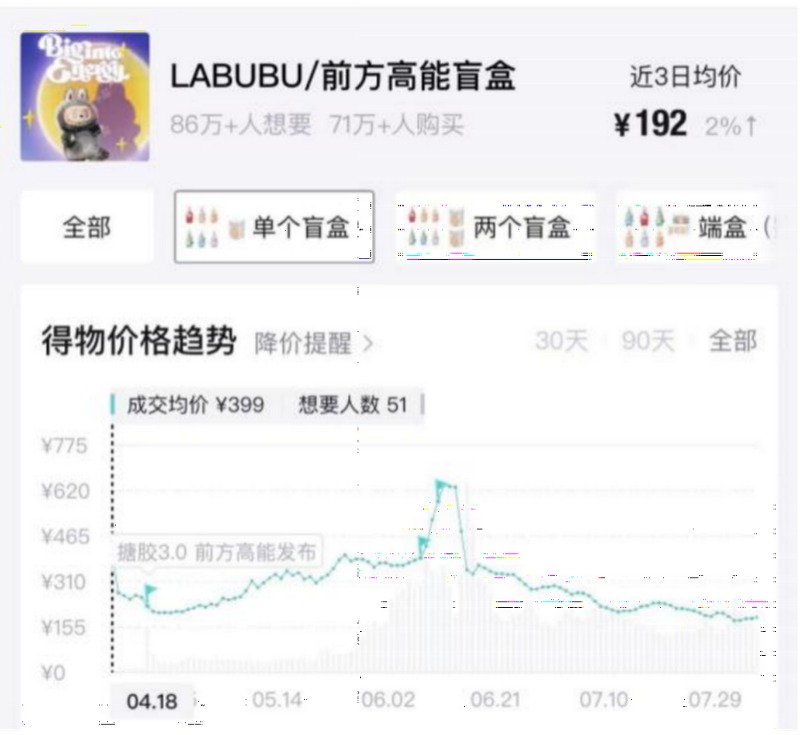Select the 全部 spec chip
This screenshot has height=735, width=800.
tap(87, 227)
